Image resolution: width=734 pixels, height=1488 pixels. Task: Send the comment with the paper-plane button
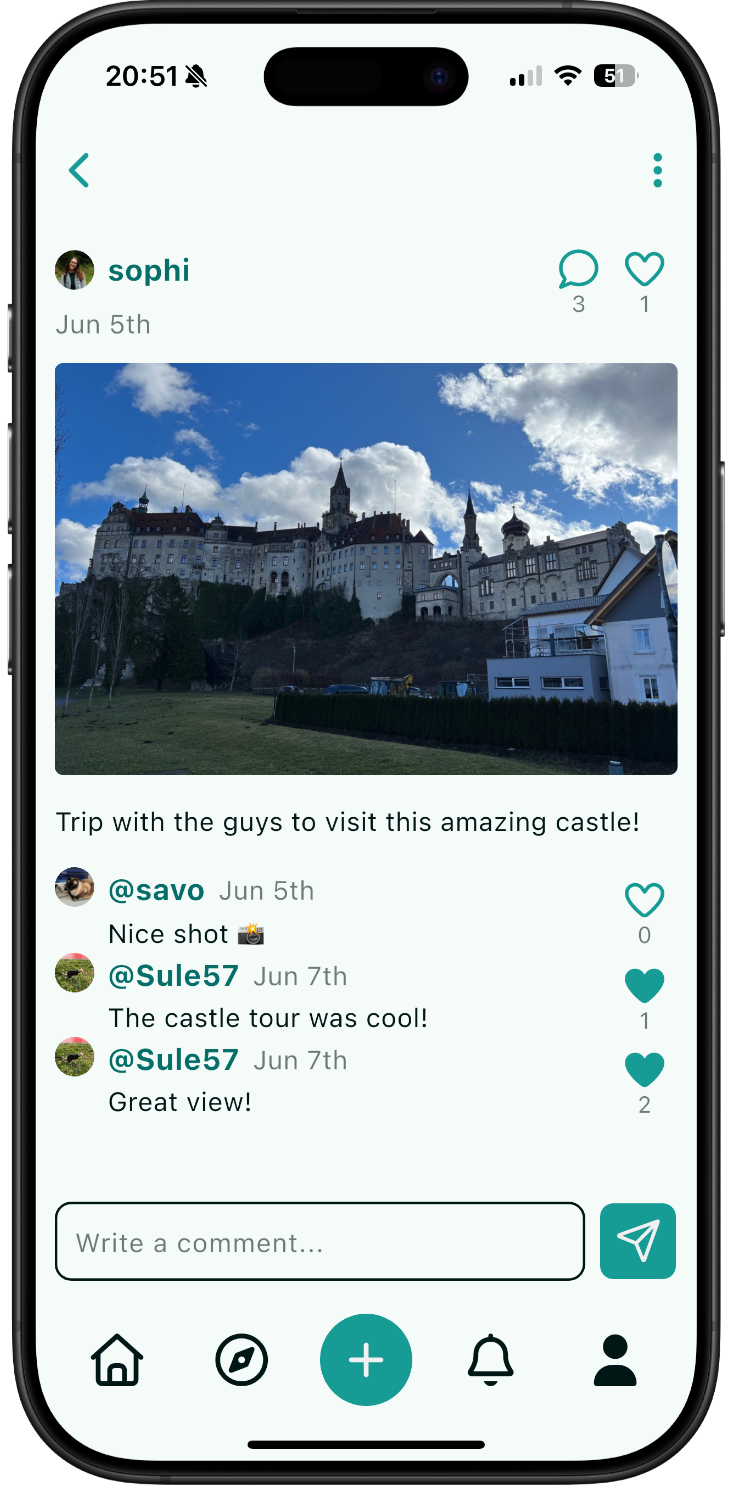pyautogui.click(x=638, y=1241)
